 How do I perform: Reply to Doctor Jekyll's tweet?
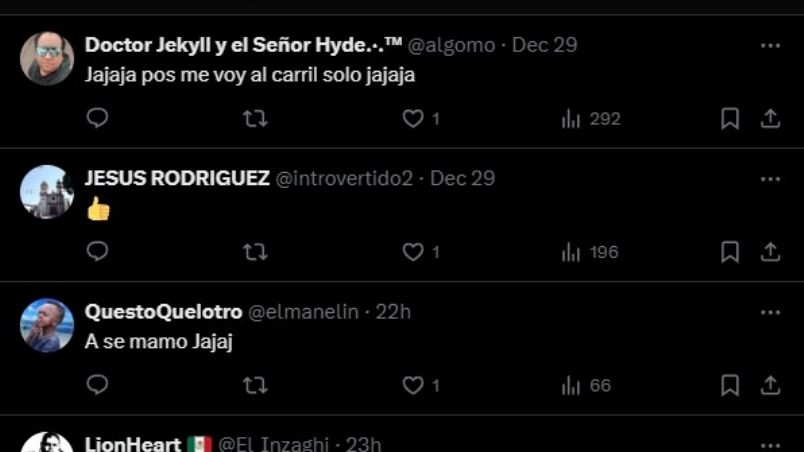97,118
